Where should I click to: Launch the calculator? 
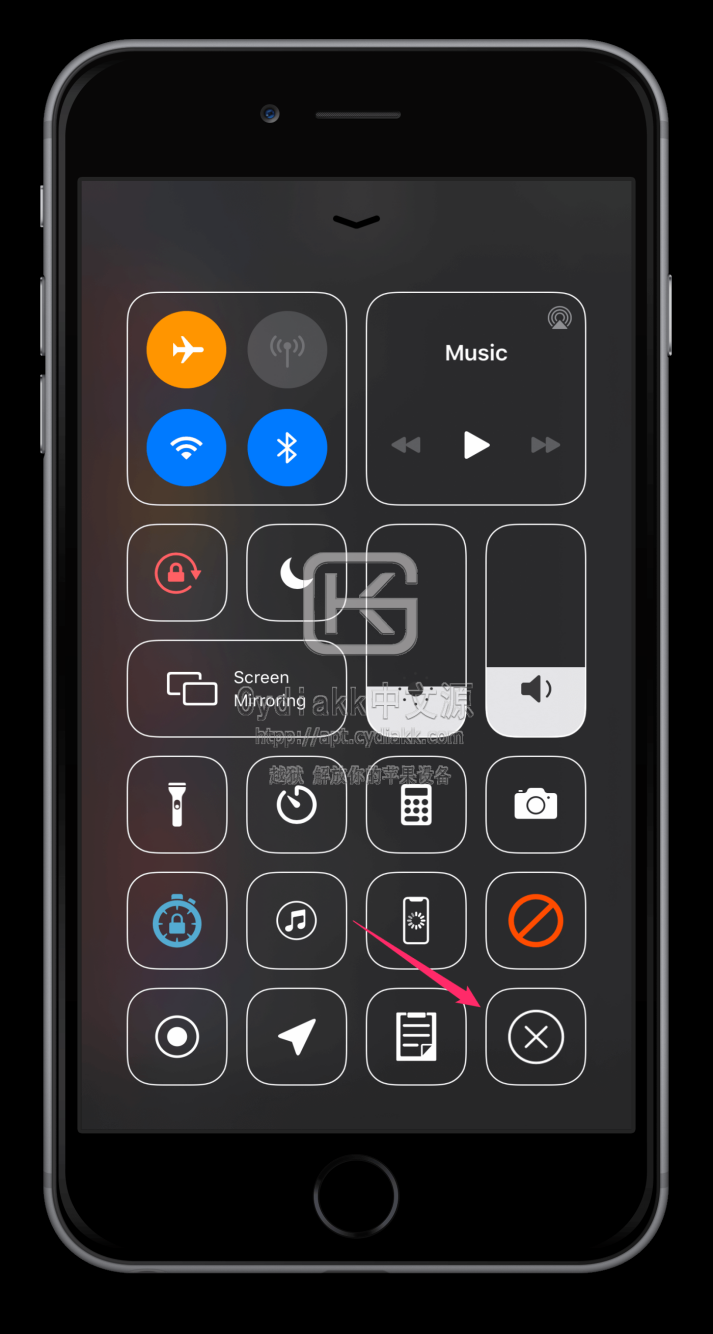416,804
